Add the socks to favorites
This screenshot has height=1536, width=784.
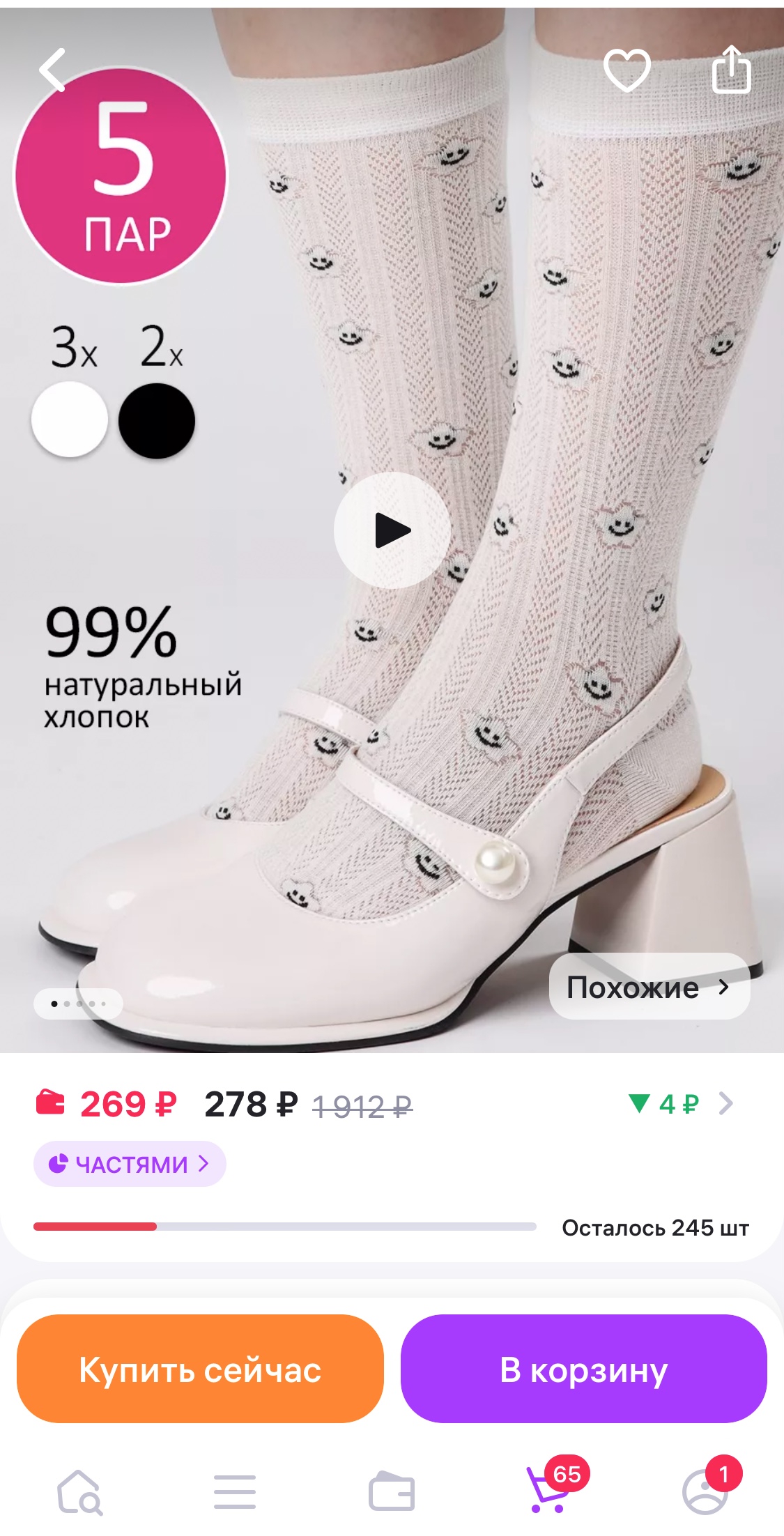627,70
